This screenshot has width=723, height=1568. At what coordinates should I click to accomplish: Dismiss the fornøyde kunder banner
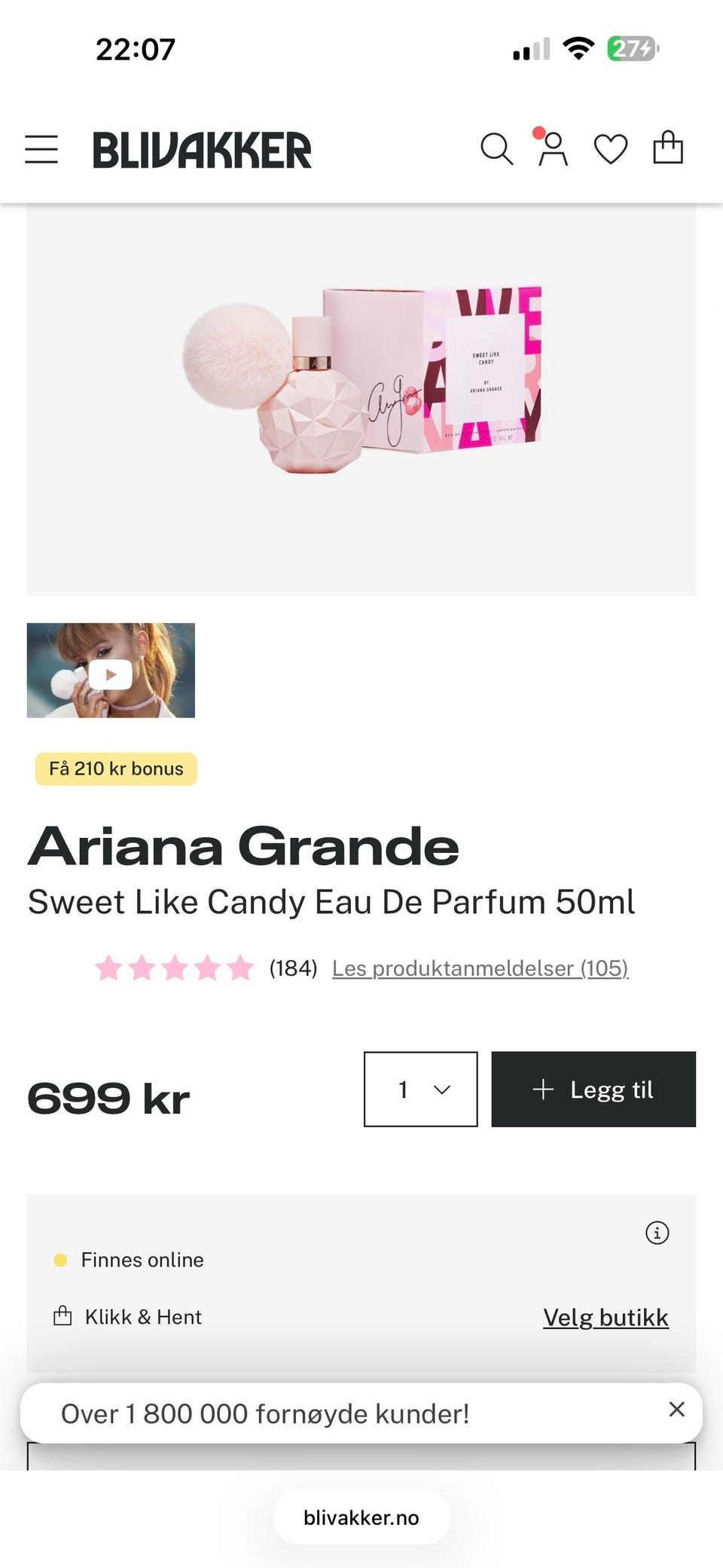click(677, 1409)
